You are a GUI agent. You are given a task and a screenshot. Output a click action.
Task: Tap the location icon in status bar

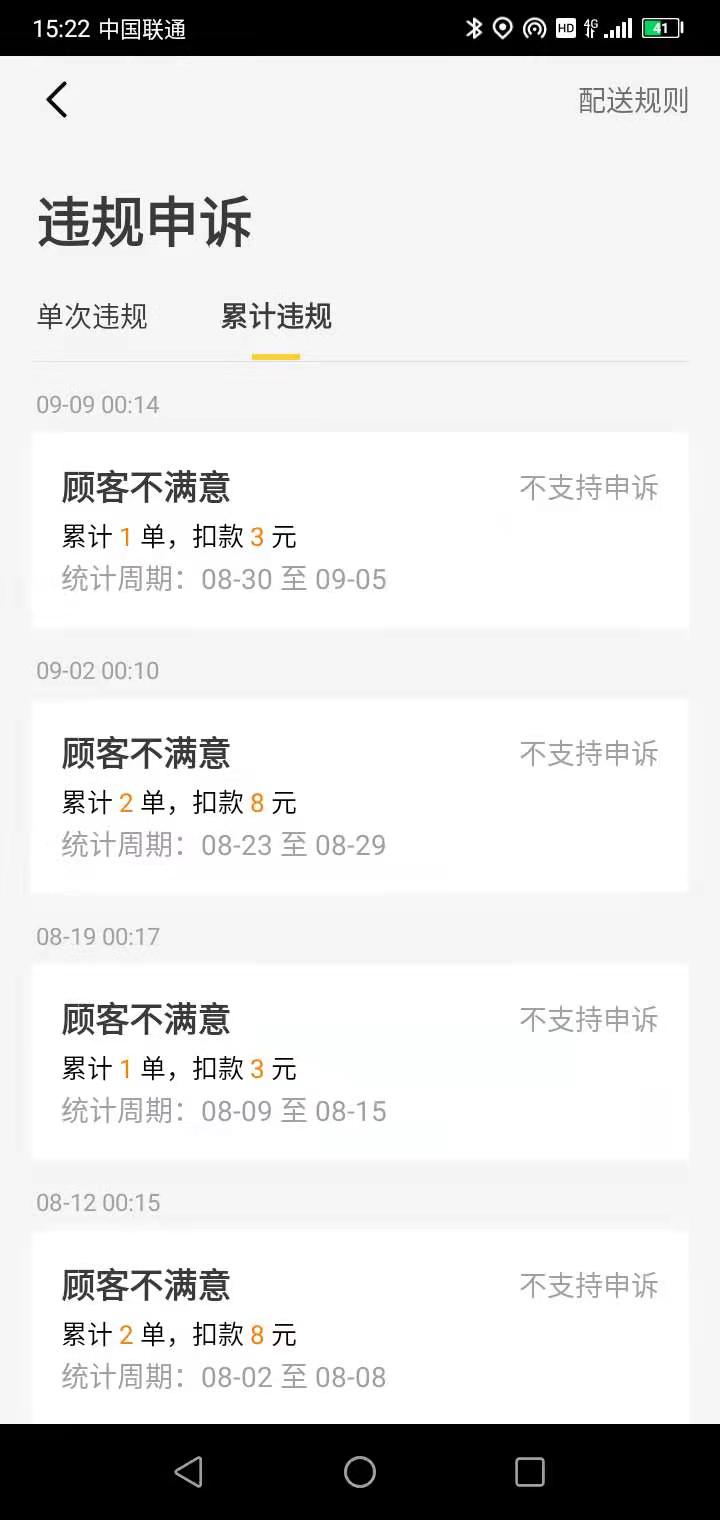pos(503,27)
